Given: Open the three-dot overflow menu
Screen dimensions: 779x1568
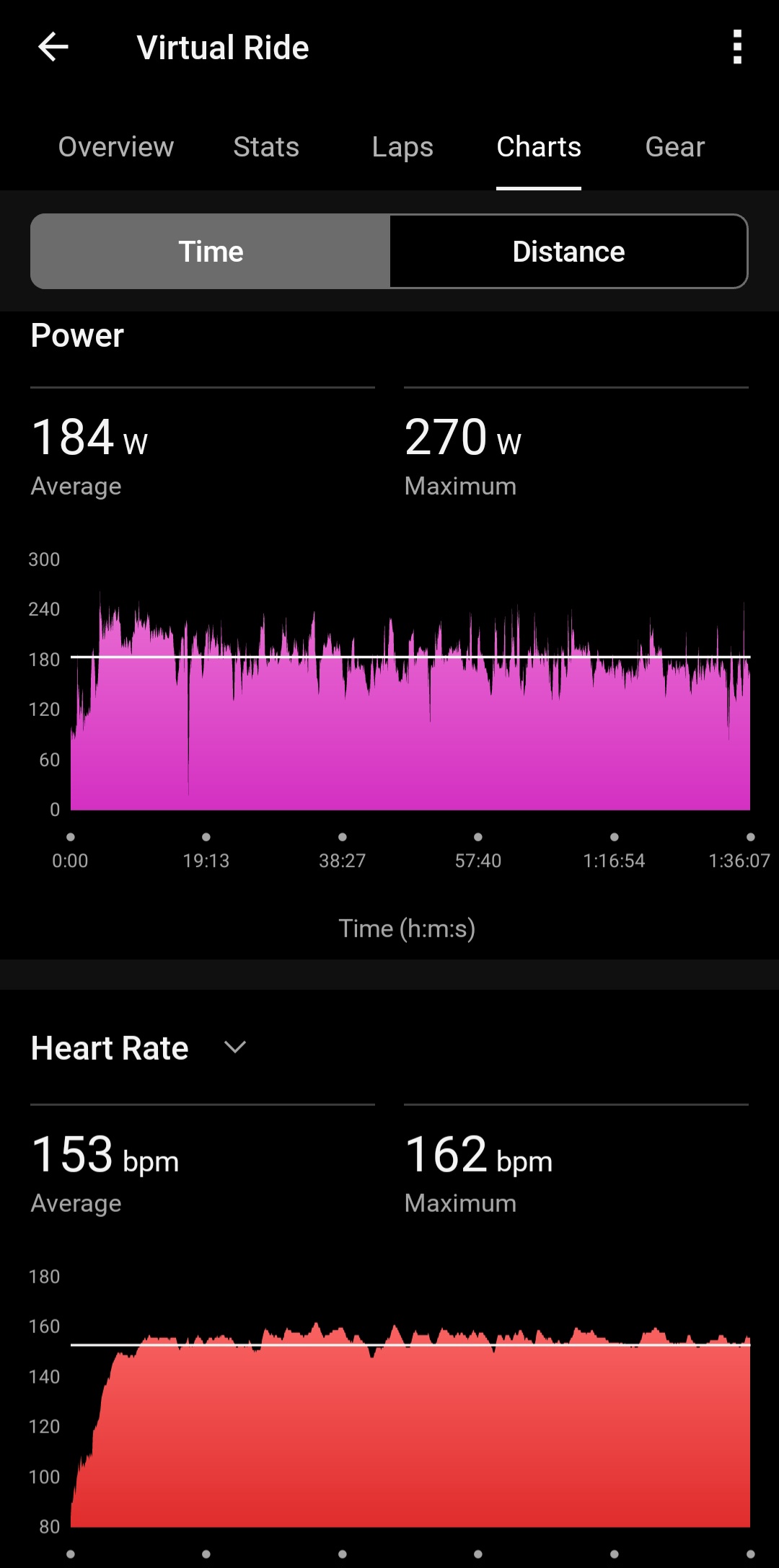Looking at the screenshot, I should (736, 48).
